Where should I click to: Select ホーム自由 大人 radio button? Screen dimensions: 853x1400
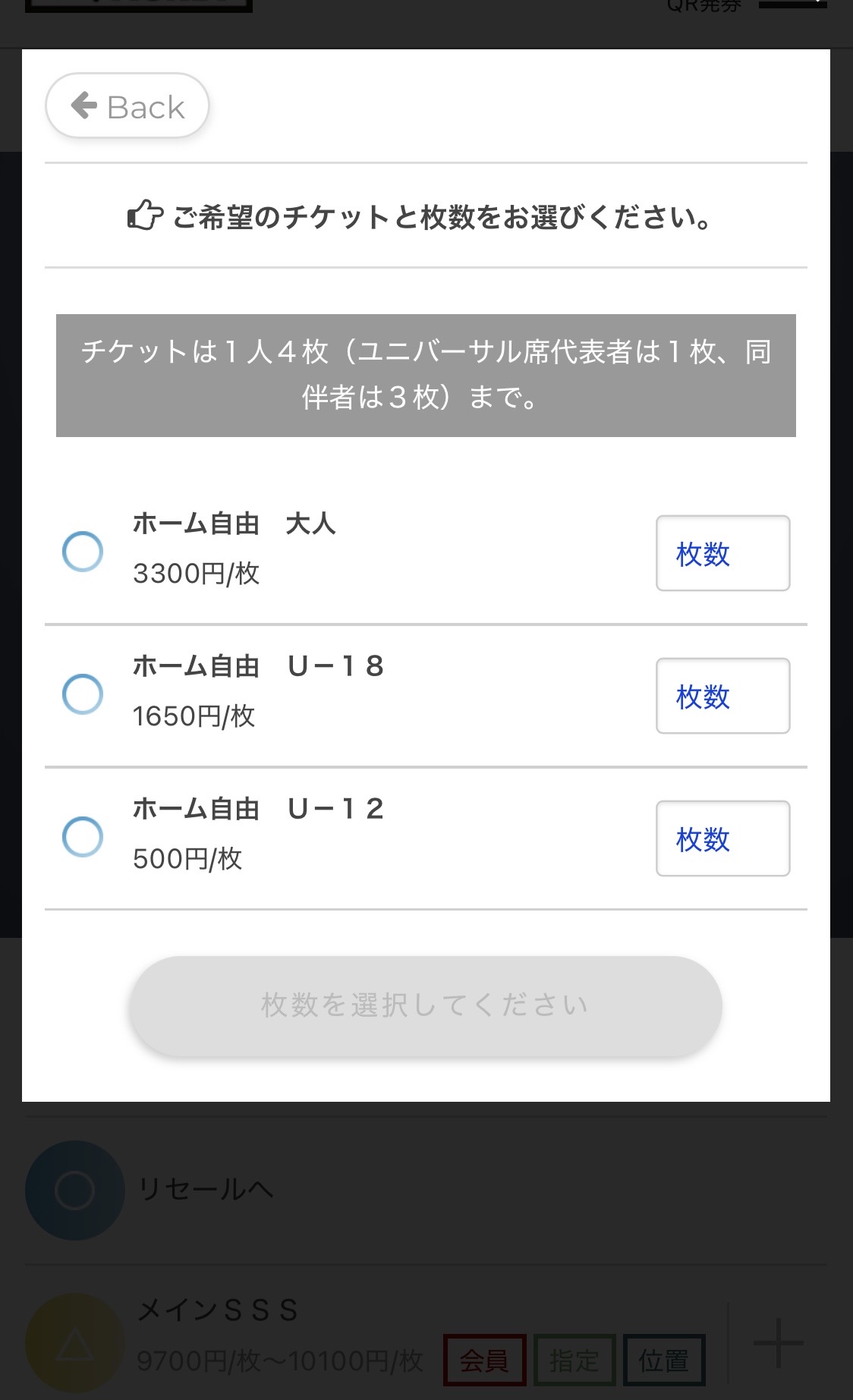(83, 551)
